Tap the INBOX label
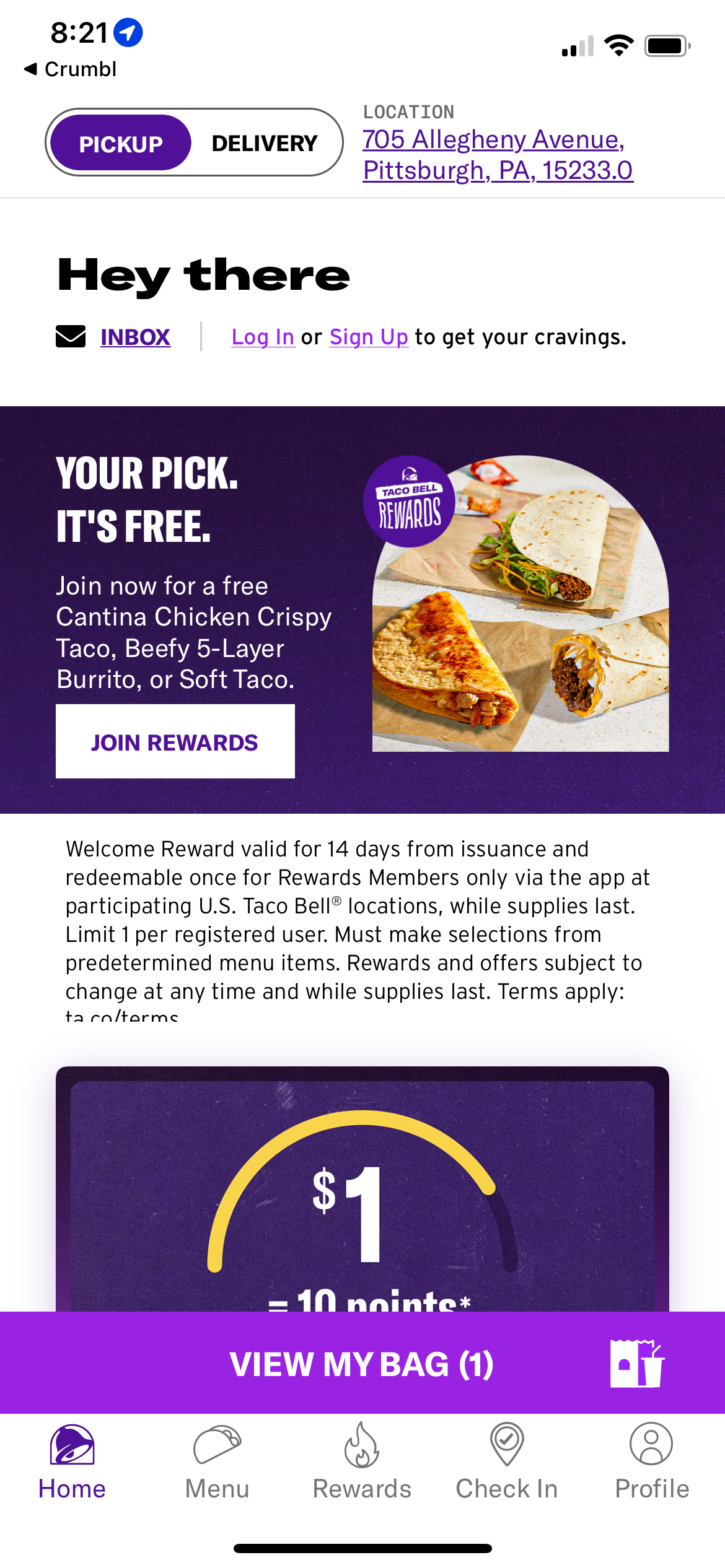Image resolution: width=725 pixels, height=1568 pixels. [x=136, y=337]
